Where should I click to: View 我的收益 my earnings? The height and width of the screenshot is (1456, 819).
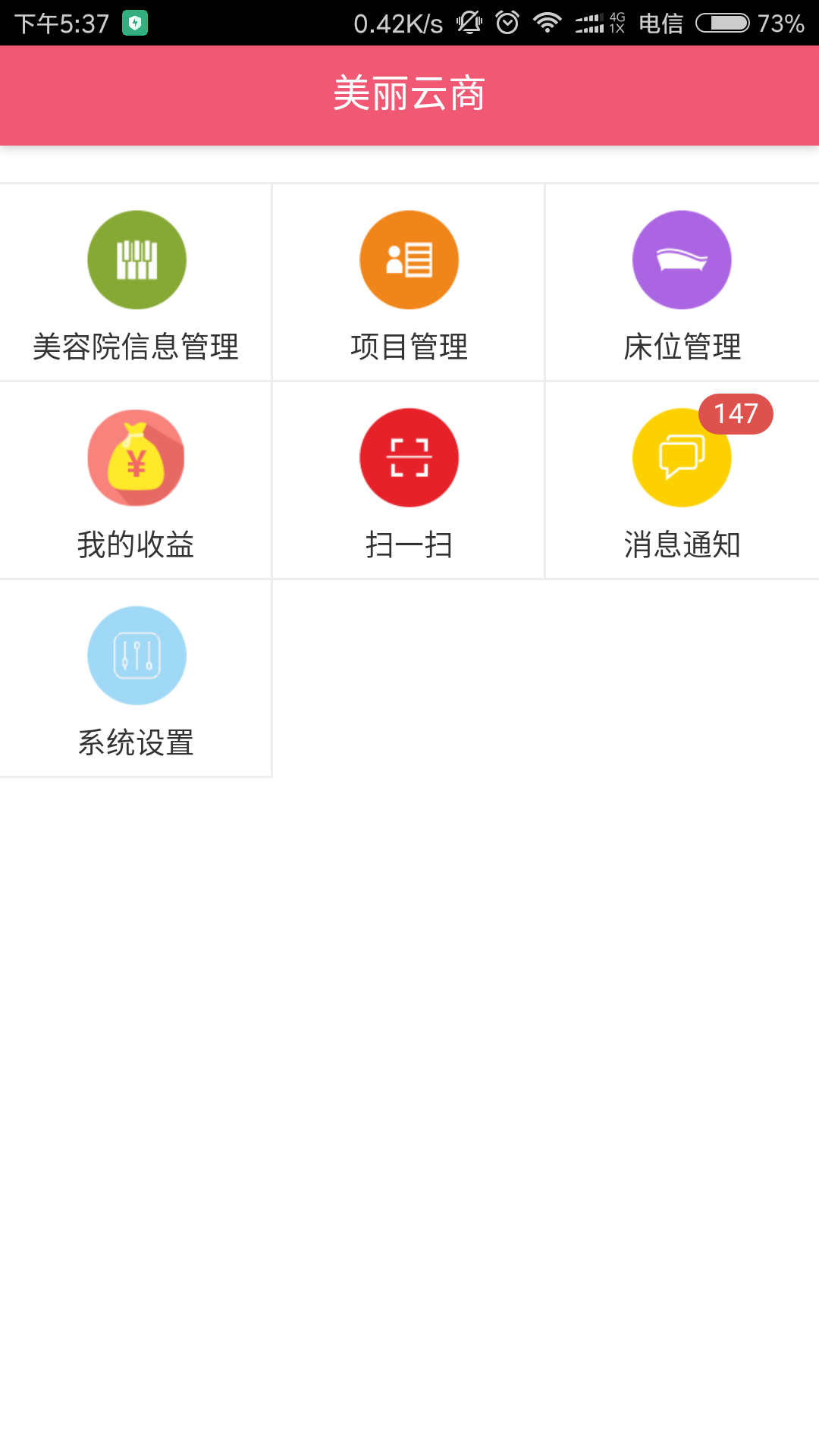click(136, 481)
